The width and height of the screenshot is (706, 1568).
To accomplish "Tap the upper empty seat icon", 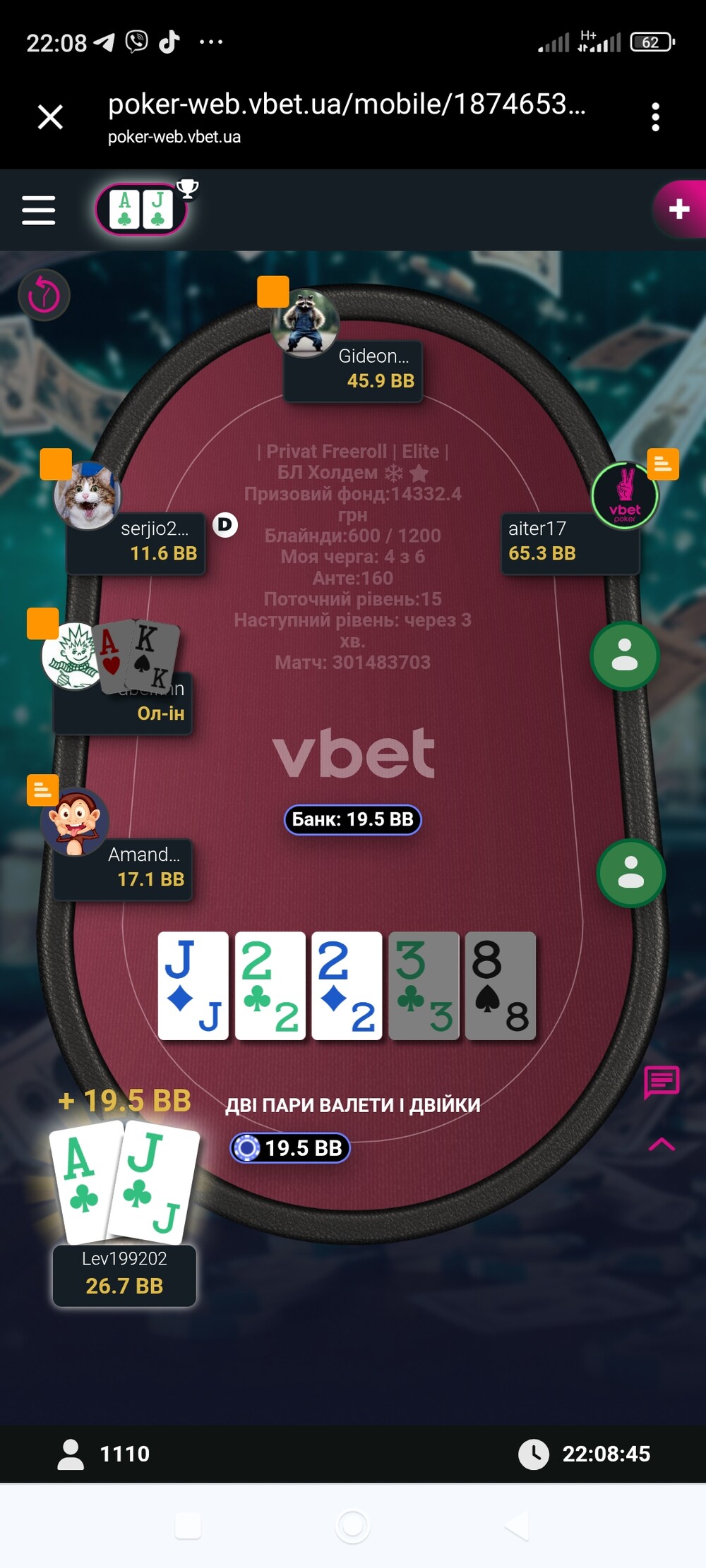I will point(625,656).
